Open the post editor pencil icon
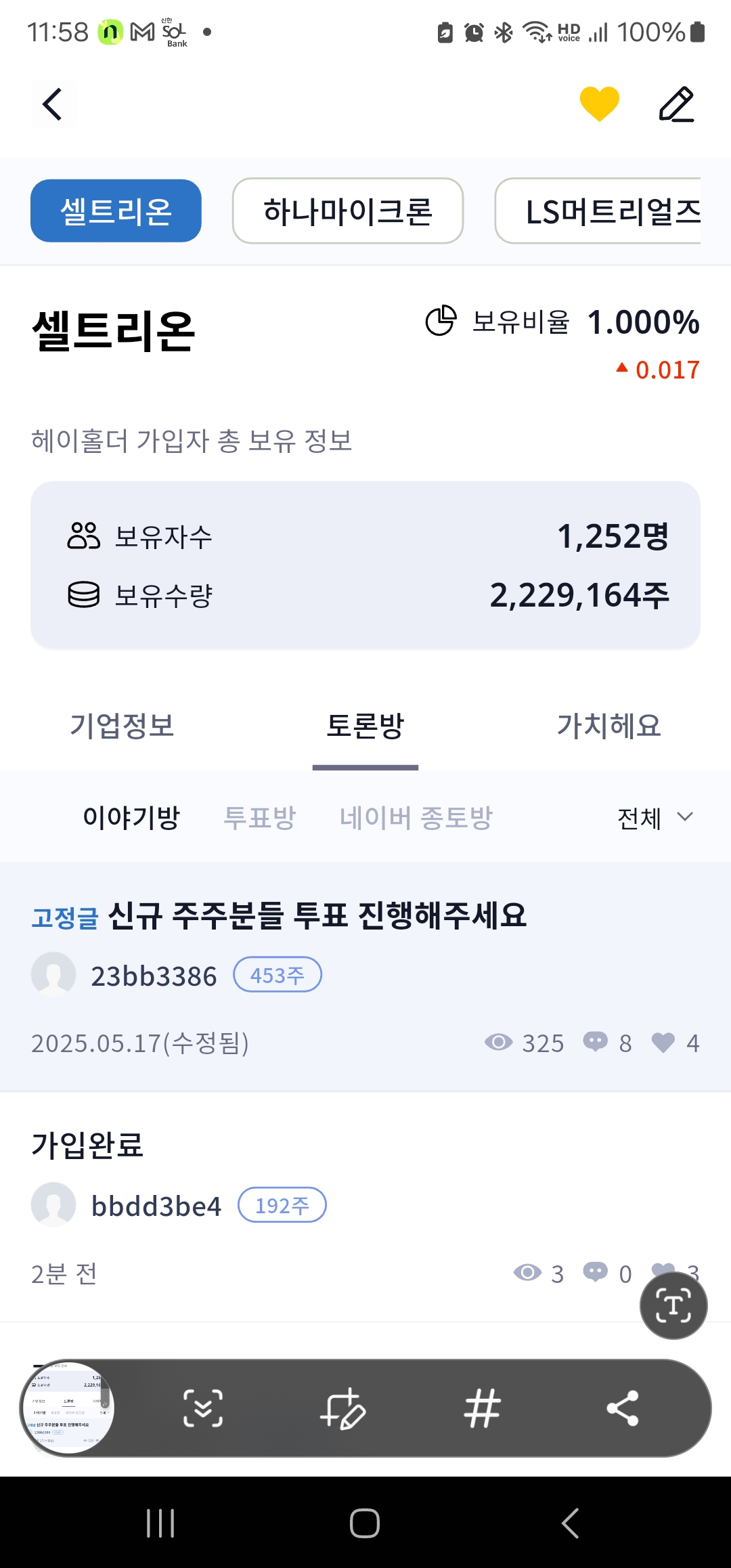Viewport: 731px width, 1568px height. pos(678,103)
